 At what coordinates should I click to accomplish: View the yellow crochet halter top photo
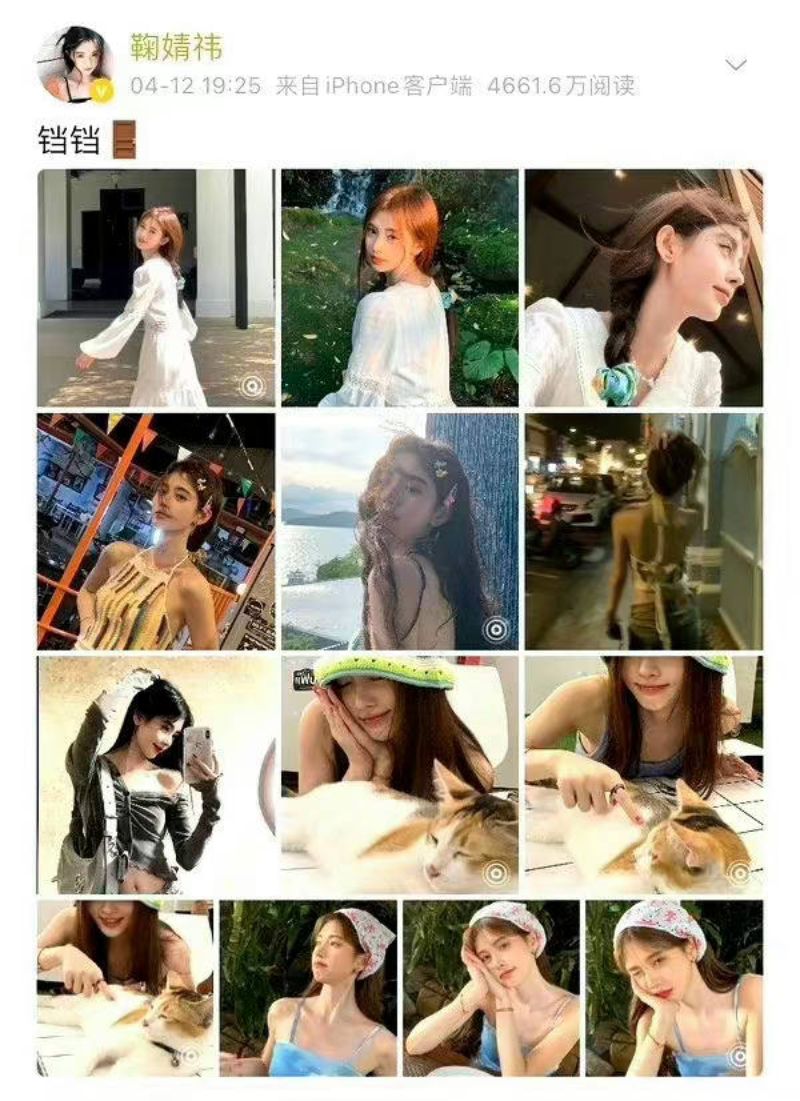click(156, 531)
